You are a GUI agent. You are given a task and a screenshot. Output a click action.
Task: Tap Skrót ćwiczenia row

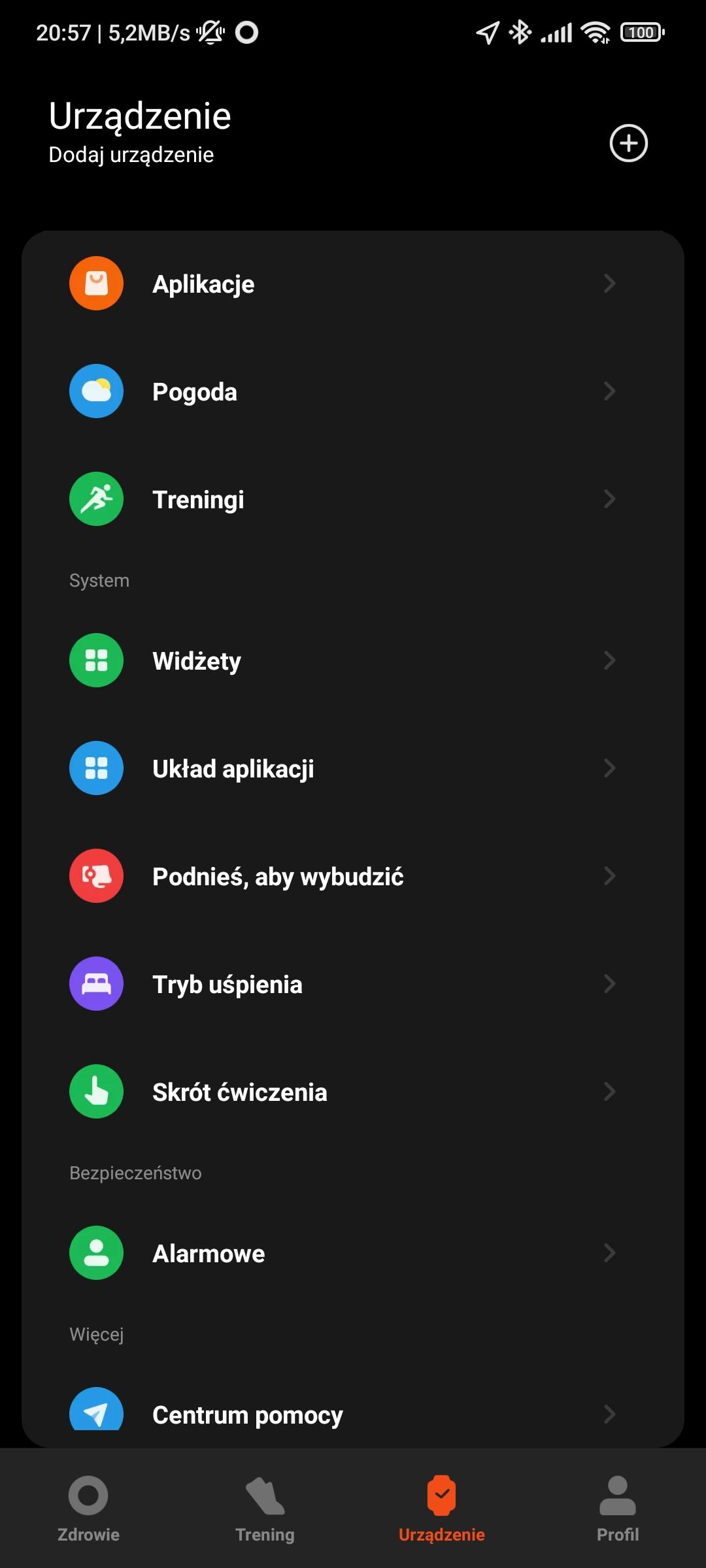(353, 1092)
